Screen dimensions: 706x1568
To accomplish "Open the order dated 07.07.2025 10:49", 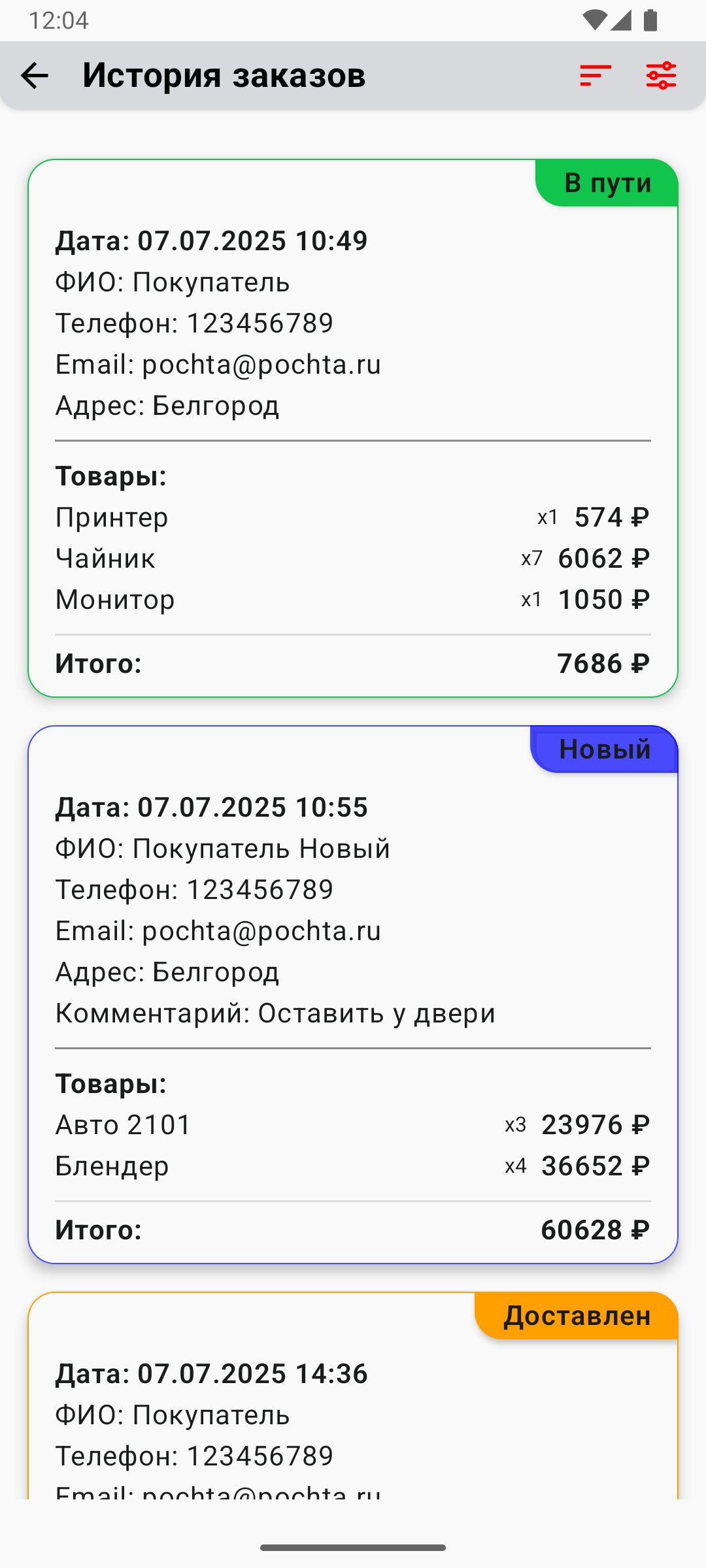I will pyautogui.click(x=353, y=428).
